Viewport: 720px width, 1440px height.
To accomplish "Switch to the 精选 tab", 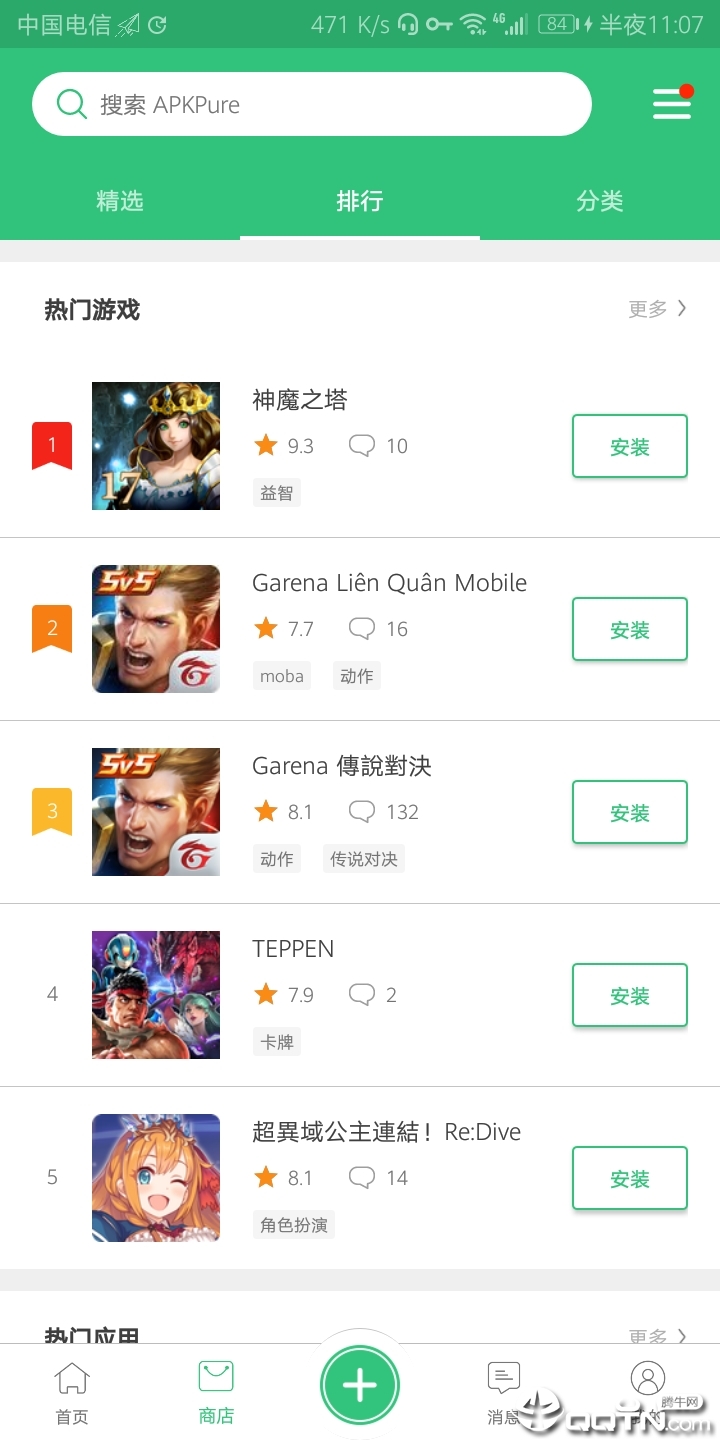I will coord(120,201).
